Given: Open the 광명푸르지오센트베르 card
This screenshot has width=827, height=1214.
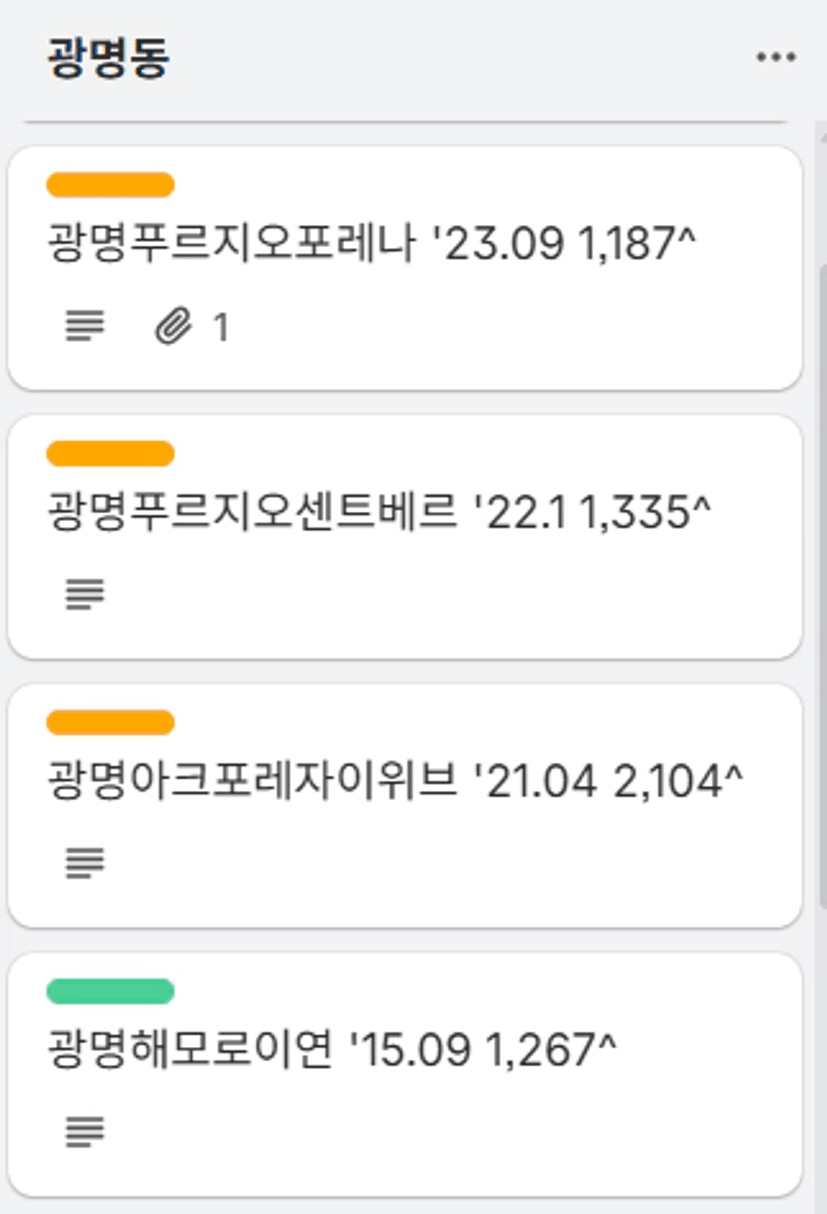Looking at the screenshot, I should 378,514.
